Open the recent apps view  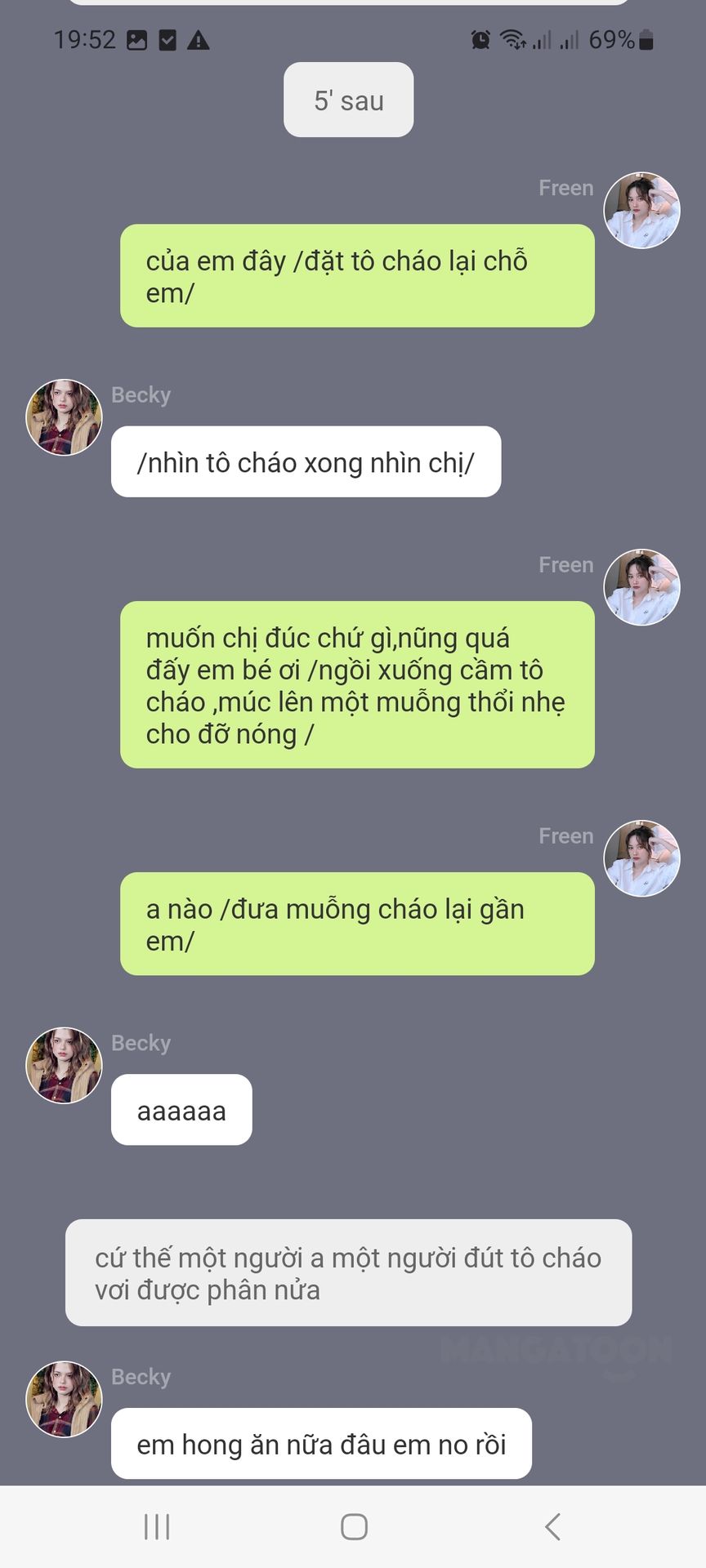157,1526
